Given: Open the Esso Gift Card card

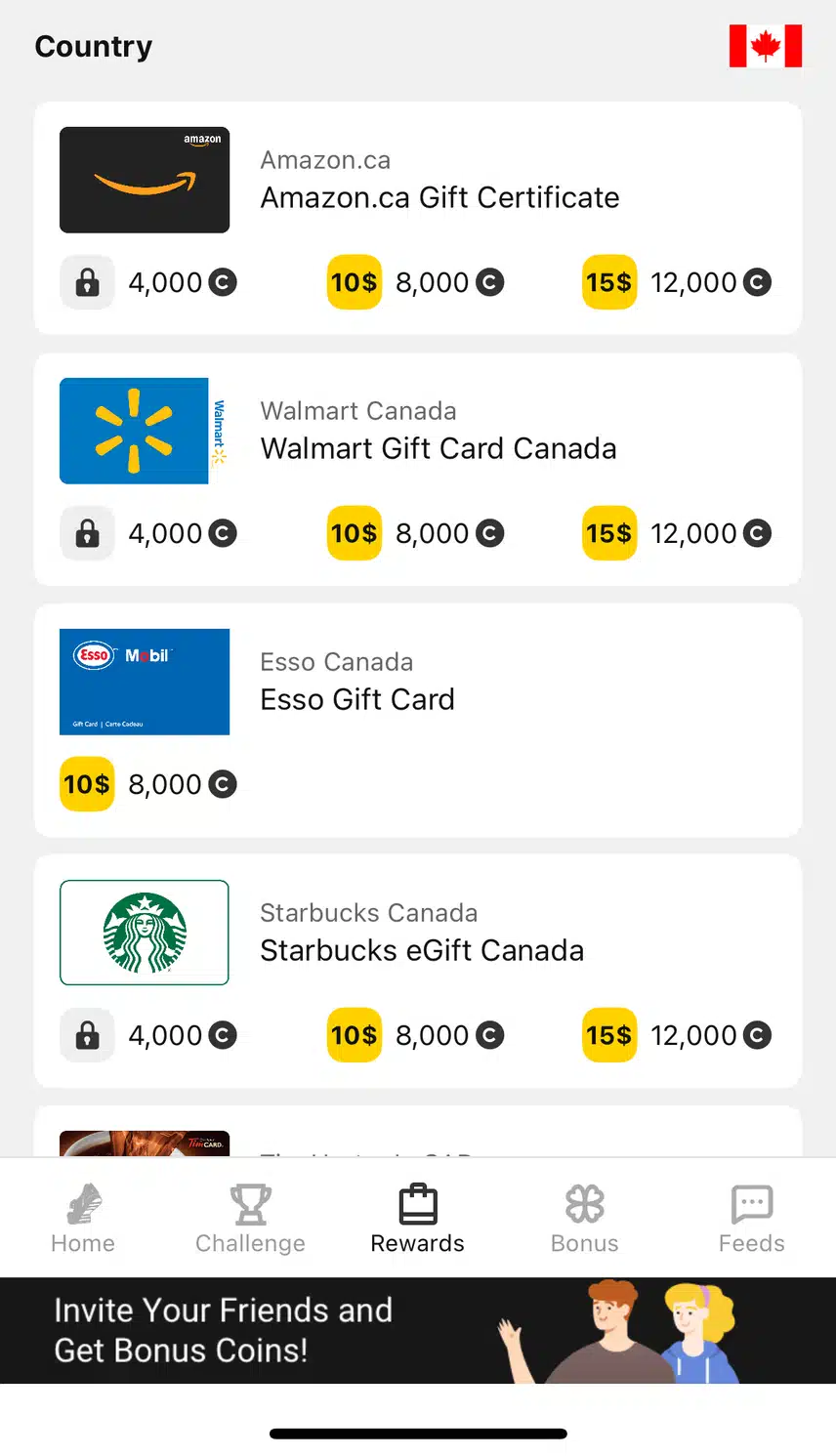Looking at the screenshot, I should pyautogui.click(x=439, y=683).
